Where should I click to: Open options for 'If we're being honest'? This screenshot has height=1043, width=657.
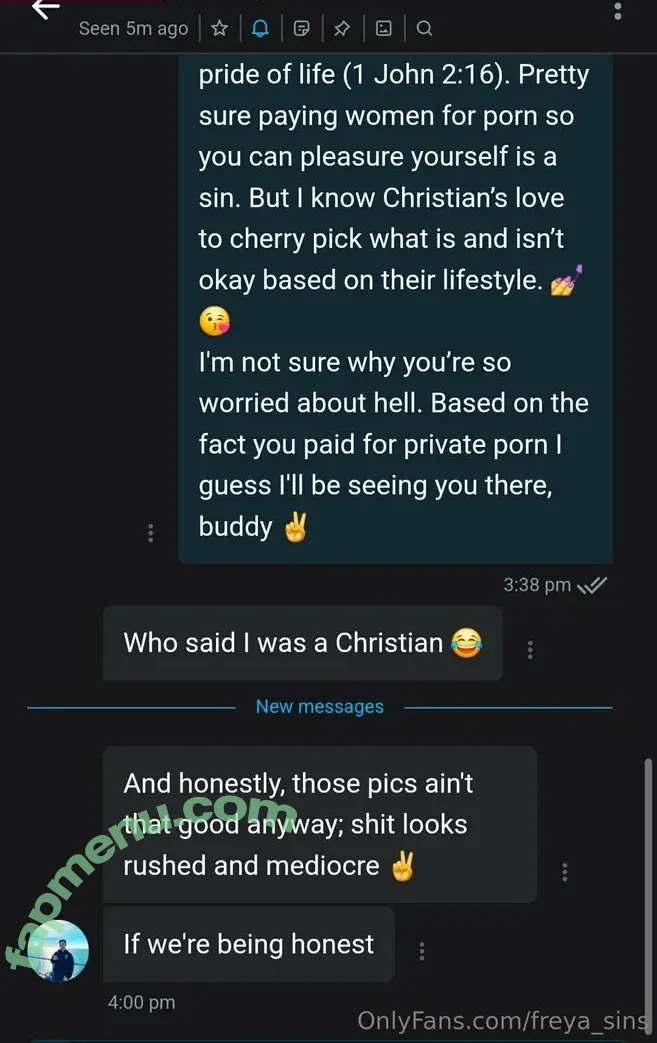(422, 951)
